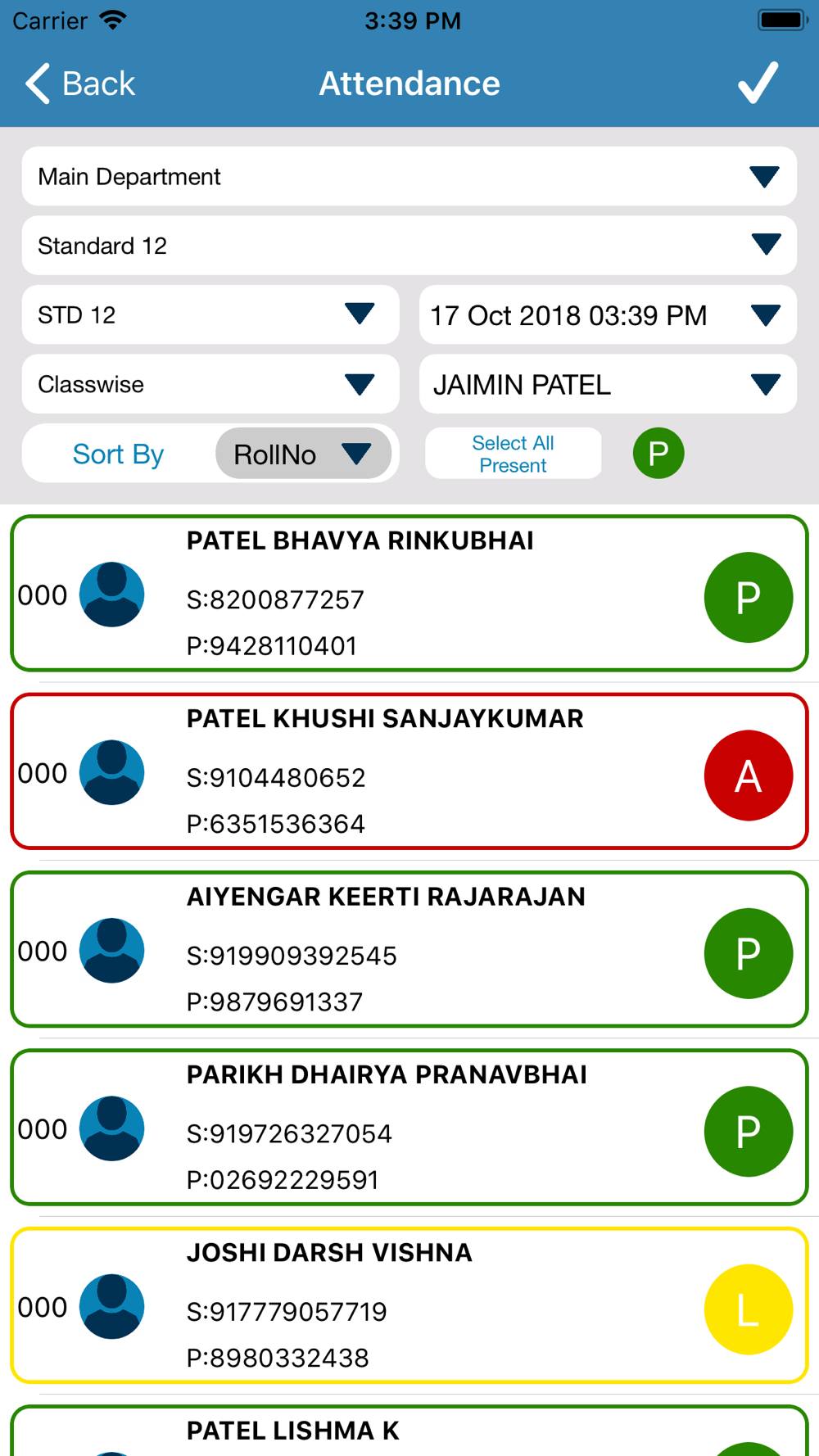Expand the Standard 12 dropdown
This screenshot has height=1456, width=819.
[409, 246]
